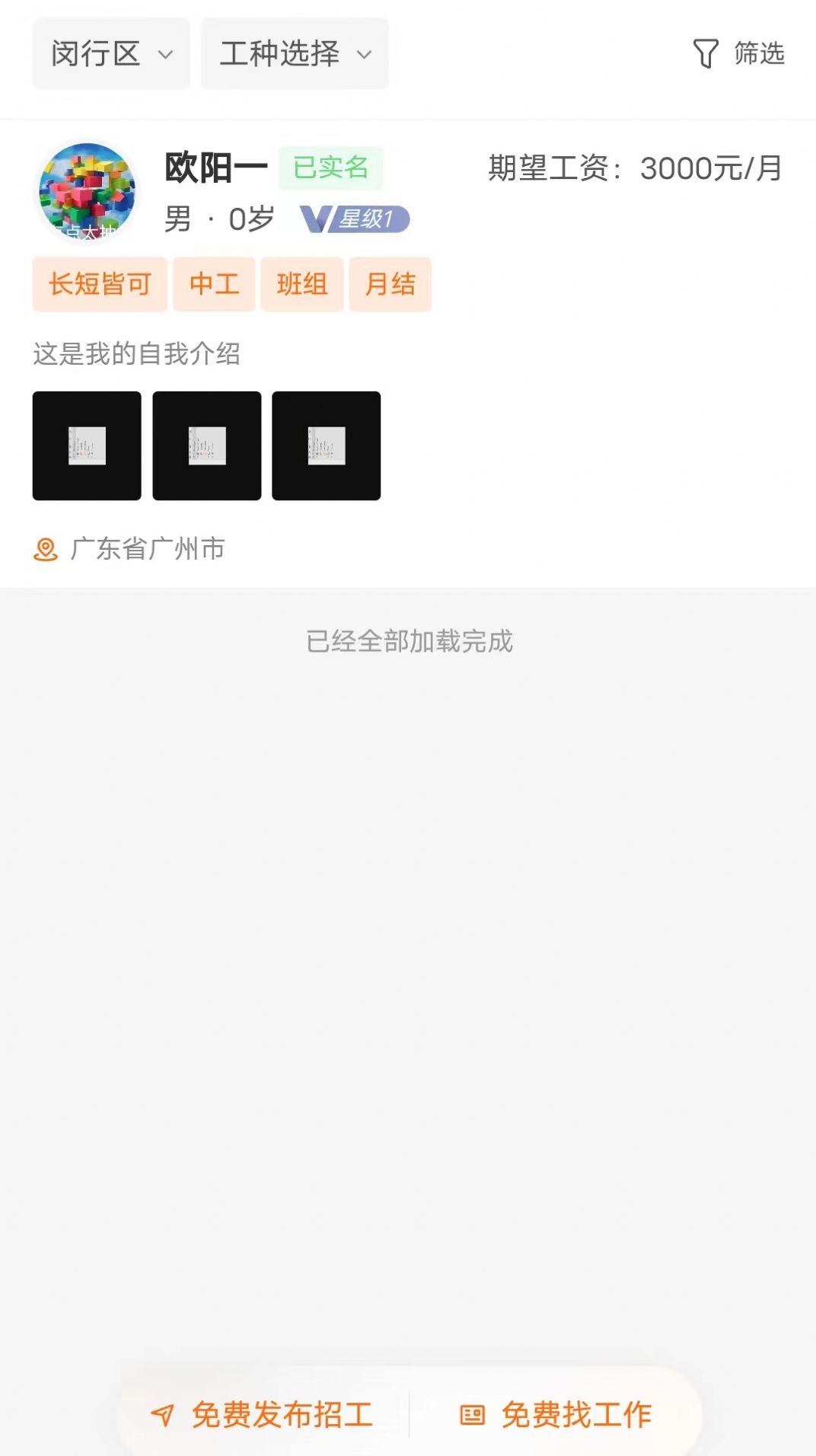Open the 工种选择 job type dropdown
The width and height of the screenshot is (816, 1456).
click(294, 53)
